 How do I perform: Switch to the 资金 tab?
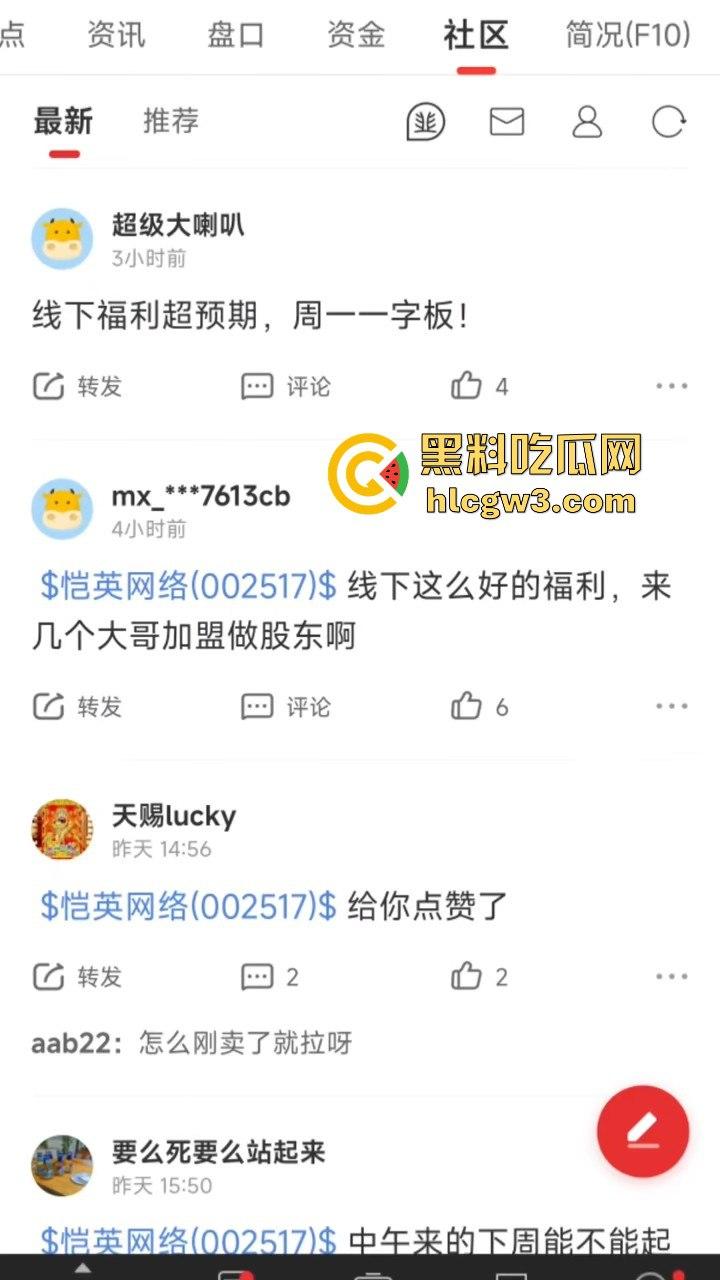tap(356, 35)
